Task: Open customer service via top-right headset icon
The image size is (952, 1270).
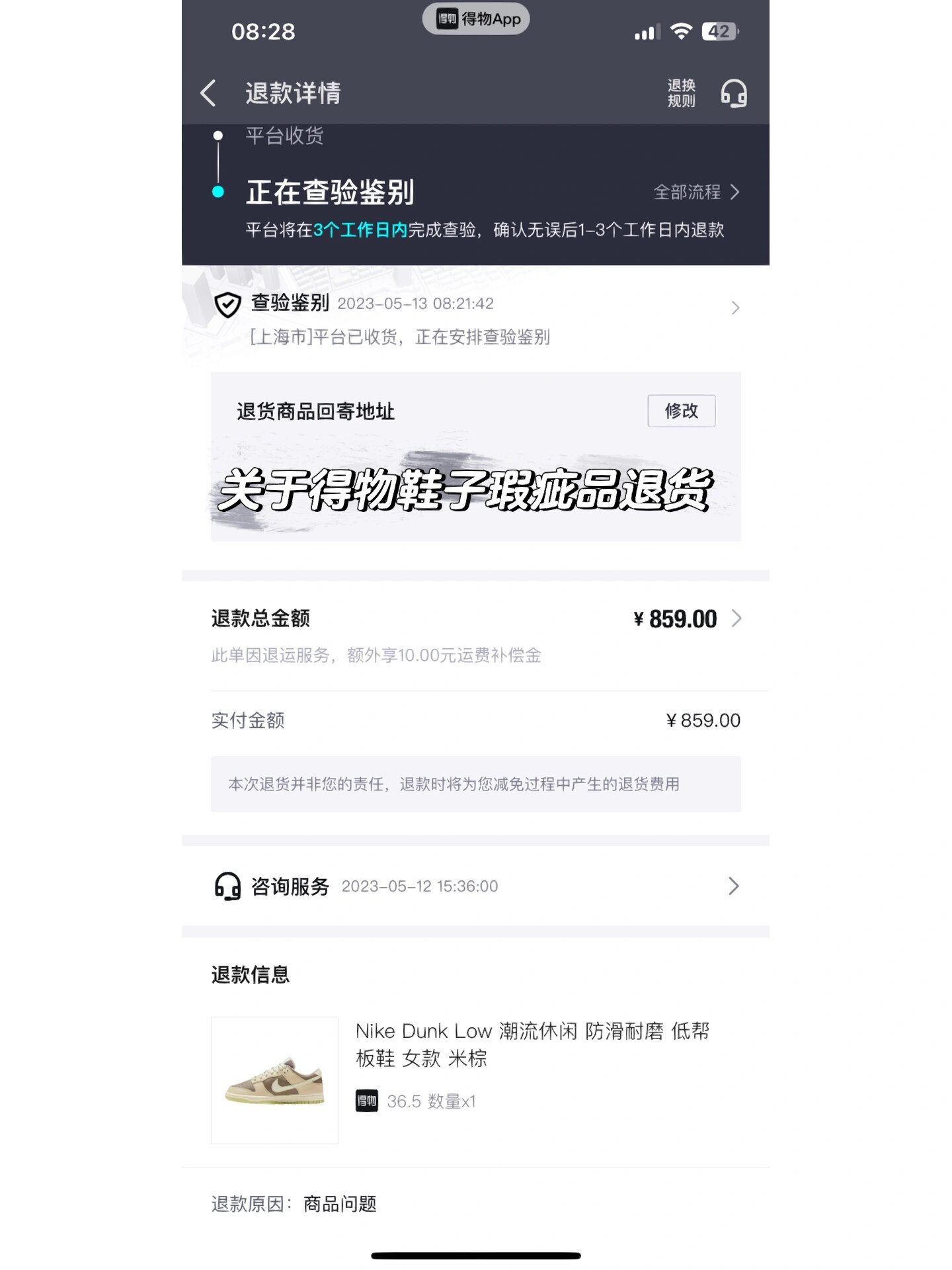Action: click(734, 93)
